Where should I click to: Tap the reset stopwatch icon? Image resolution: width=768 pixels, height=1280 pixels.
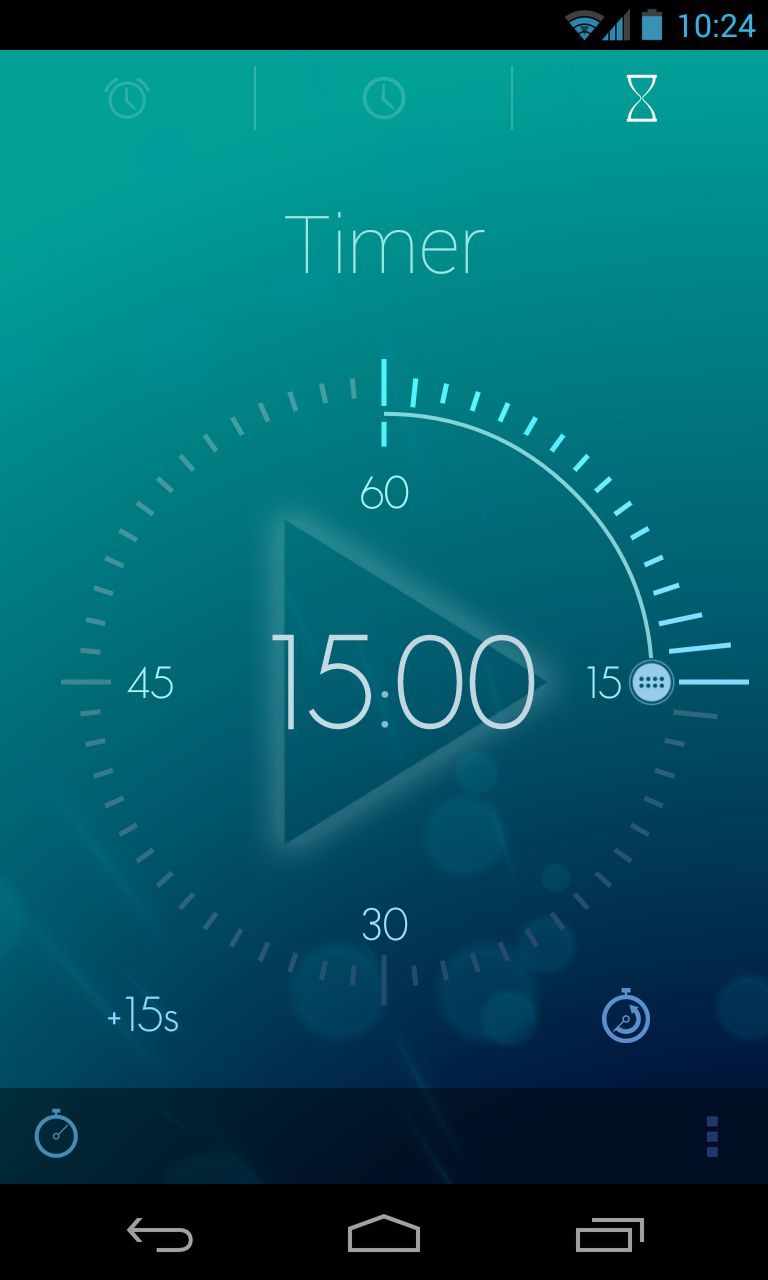[x=626, y=1017]
